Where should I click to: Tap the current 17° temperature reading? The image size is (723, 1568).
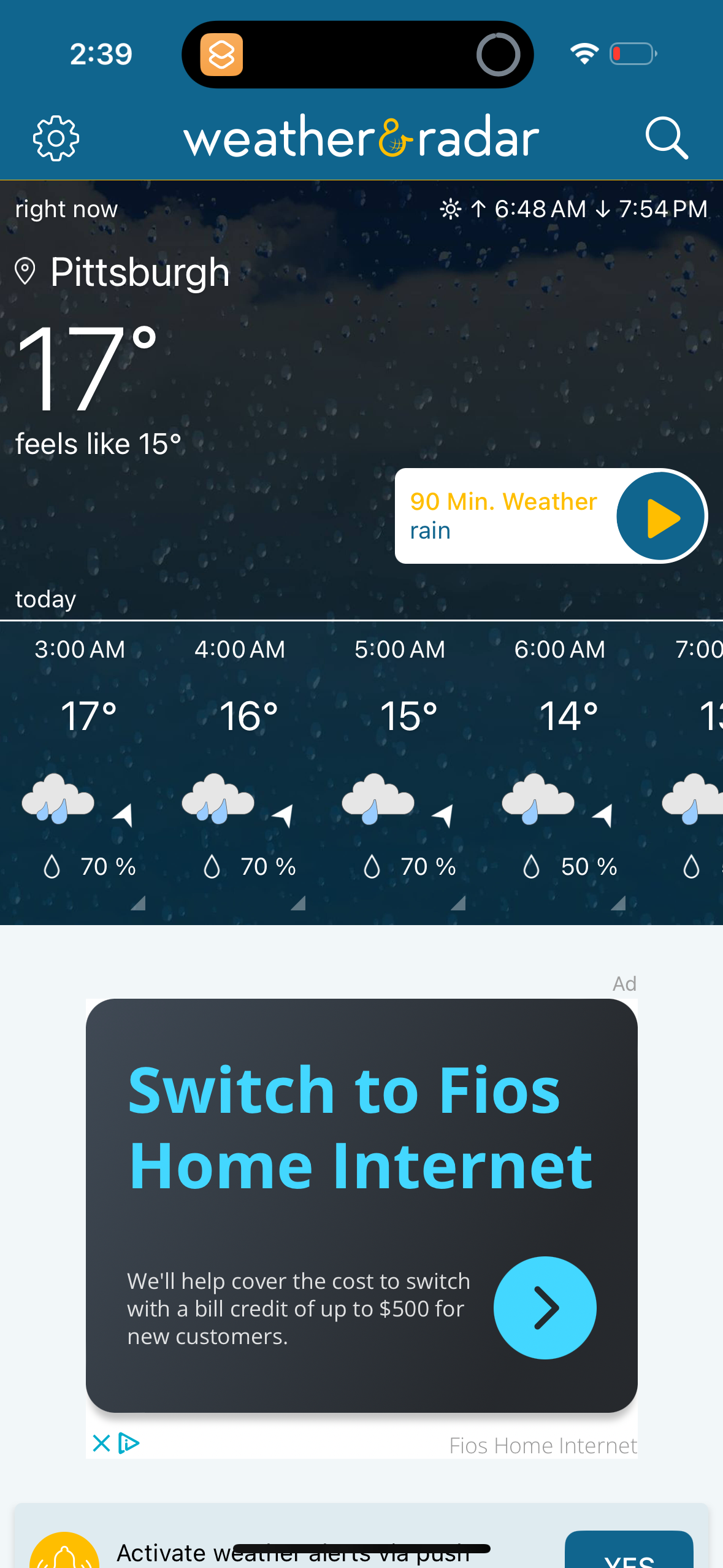point(86,368)
